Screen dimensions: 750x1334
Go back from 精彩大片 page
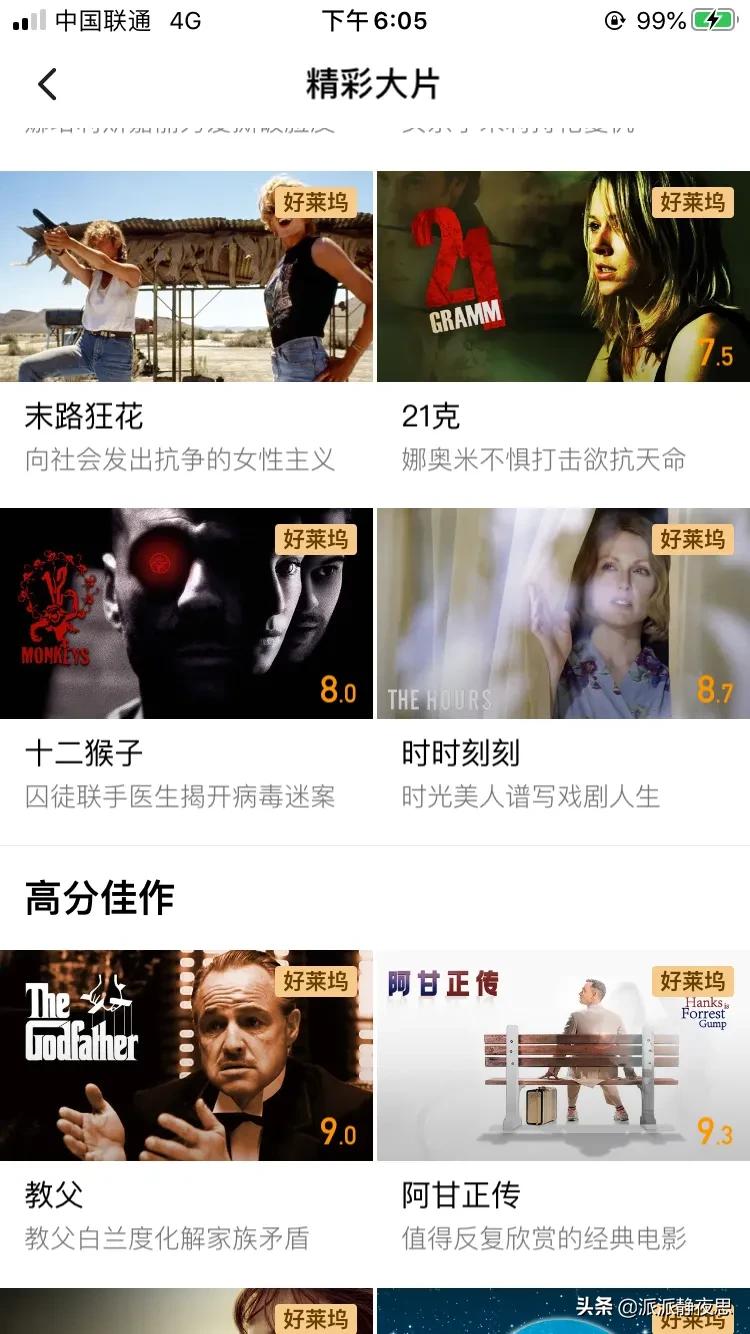pyautogui.click(x=47, y=84)
